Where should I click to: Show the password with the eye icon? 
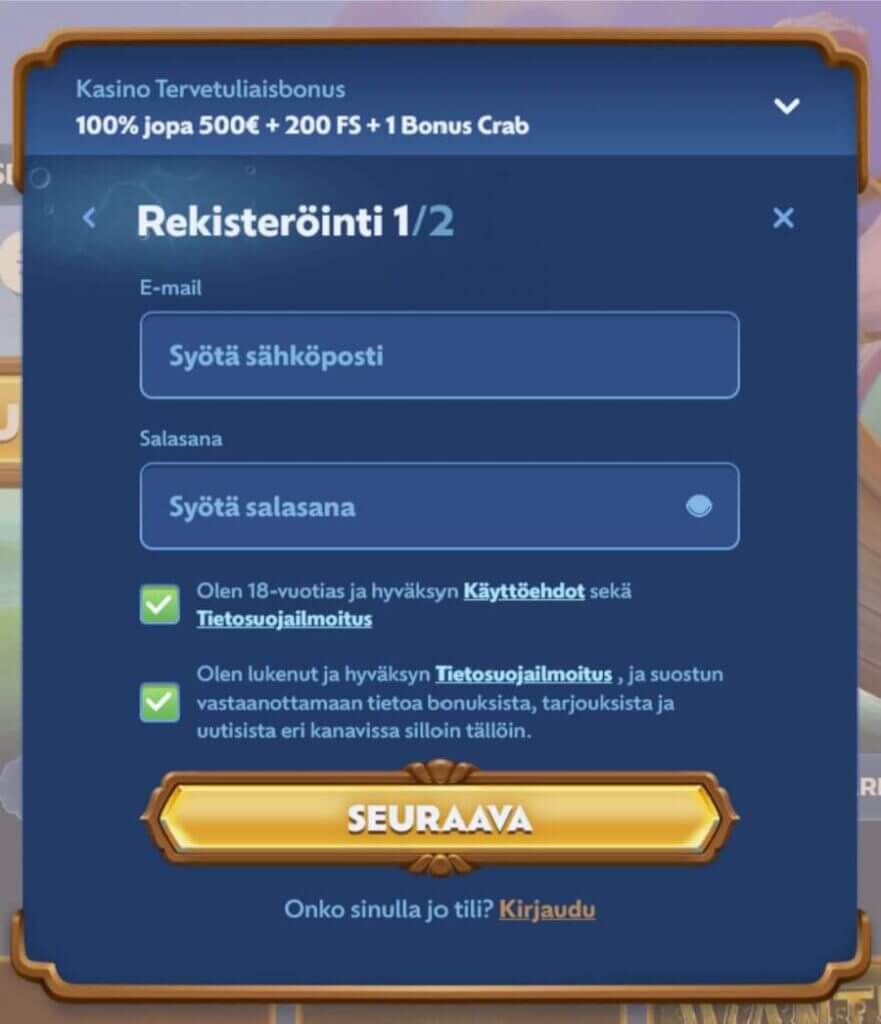pos(699,507)
